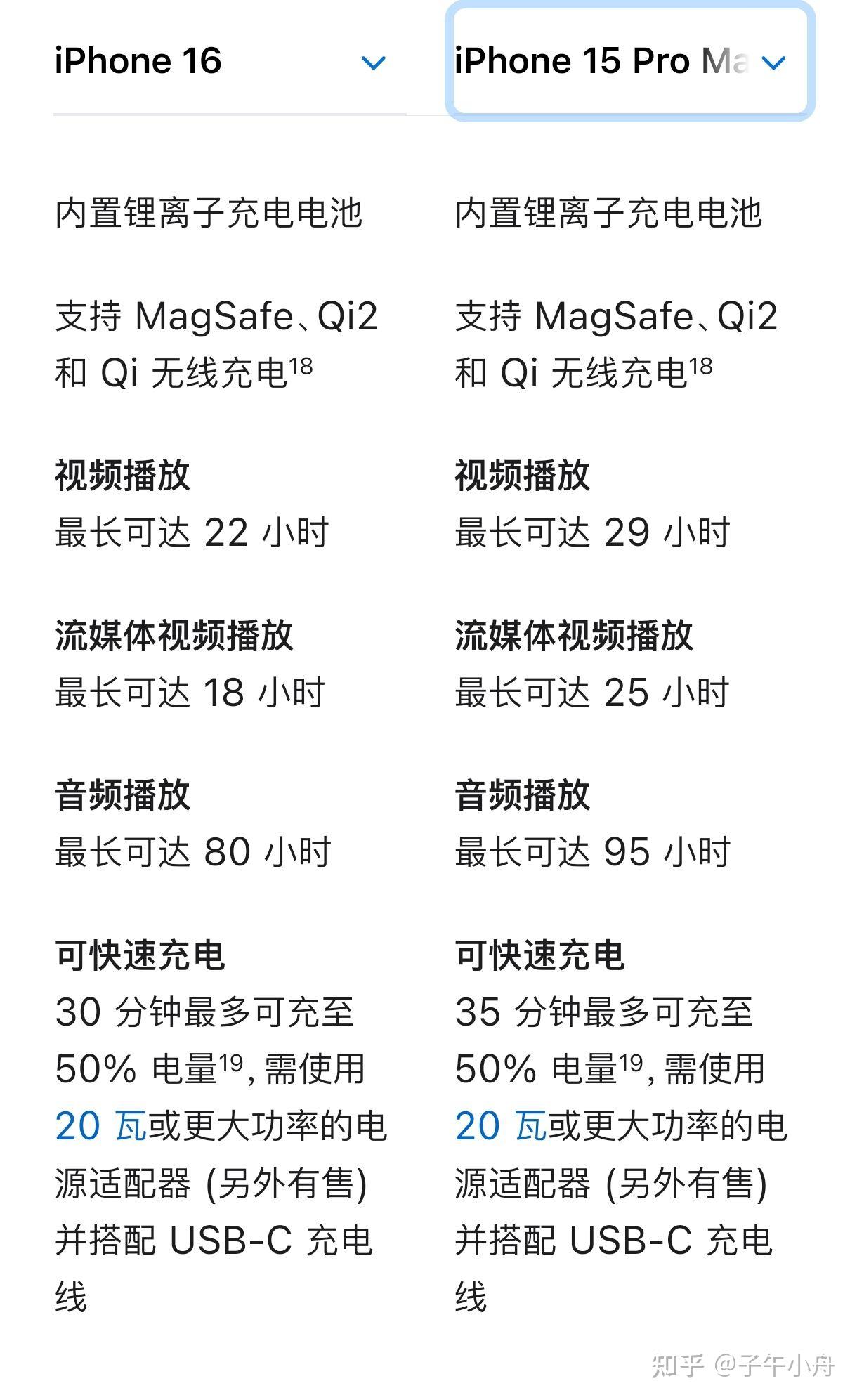Open the 20 瓦 link under iPhone 16
The image size is (857, 1400).
point(100,1126)
